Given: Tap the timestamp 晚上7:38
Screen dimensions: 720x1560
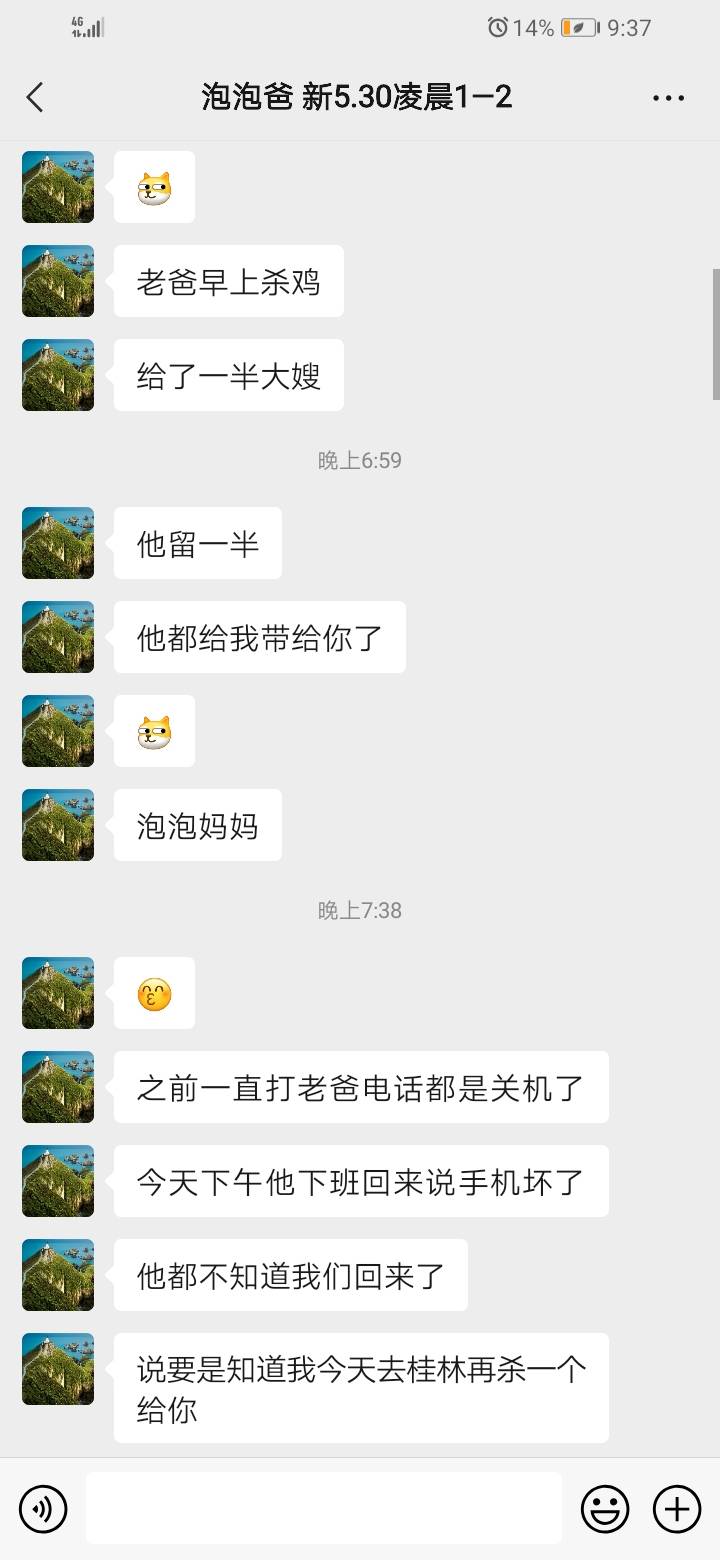Looking at the screenshot, I should pyautogui.click(x=360, y=910).
